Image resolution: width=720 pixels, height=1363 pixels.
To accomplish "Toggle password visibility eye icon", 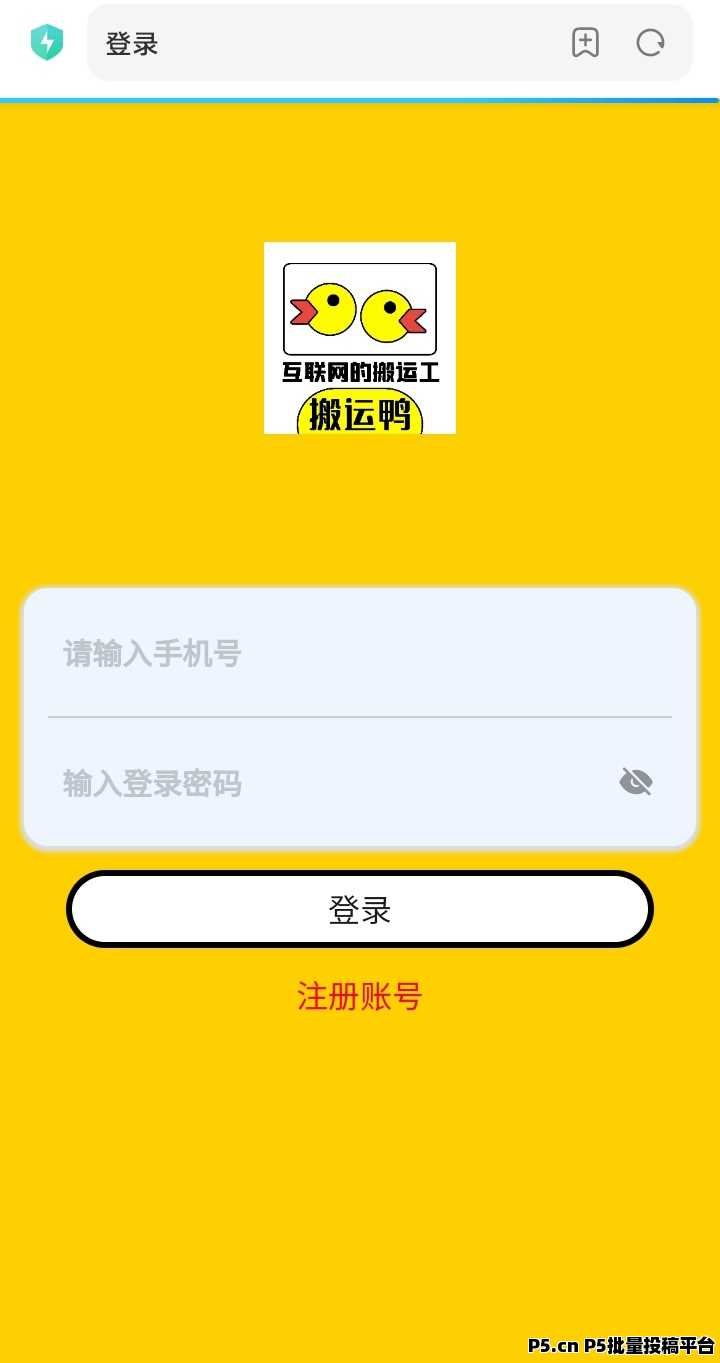I will [636, 782].
